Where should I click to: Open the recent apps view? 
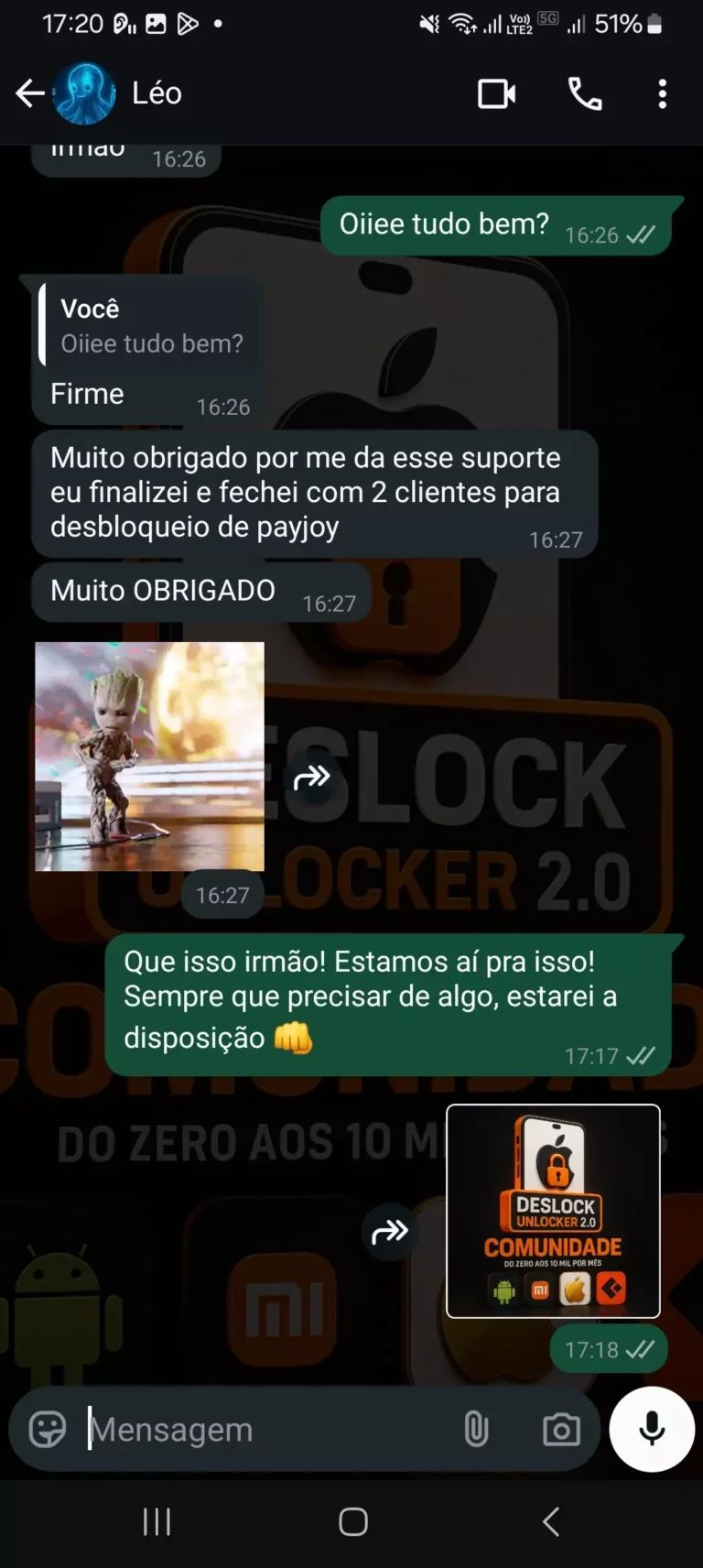pos(157,1522)
